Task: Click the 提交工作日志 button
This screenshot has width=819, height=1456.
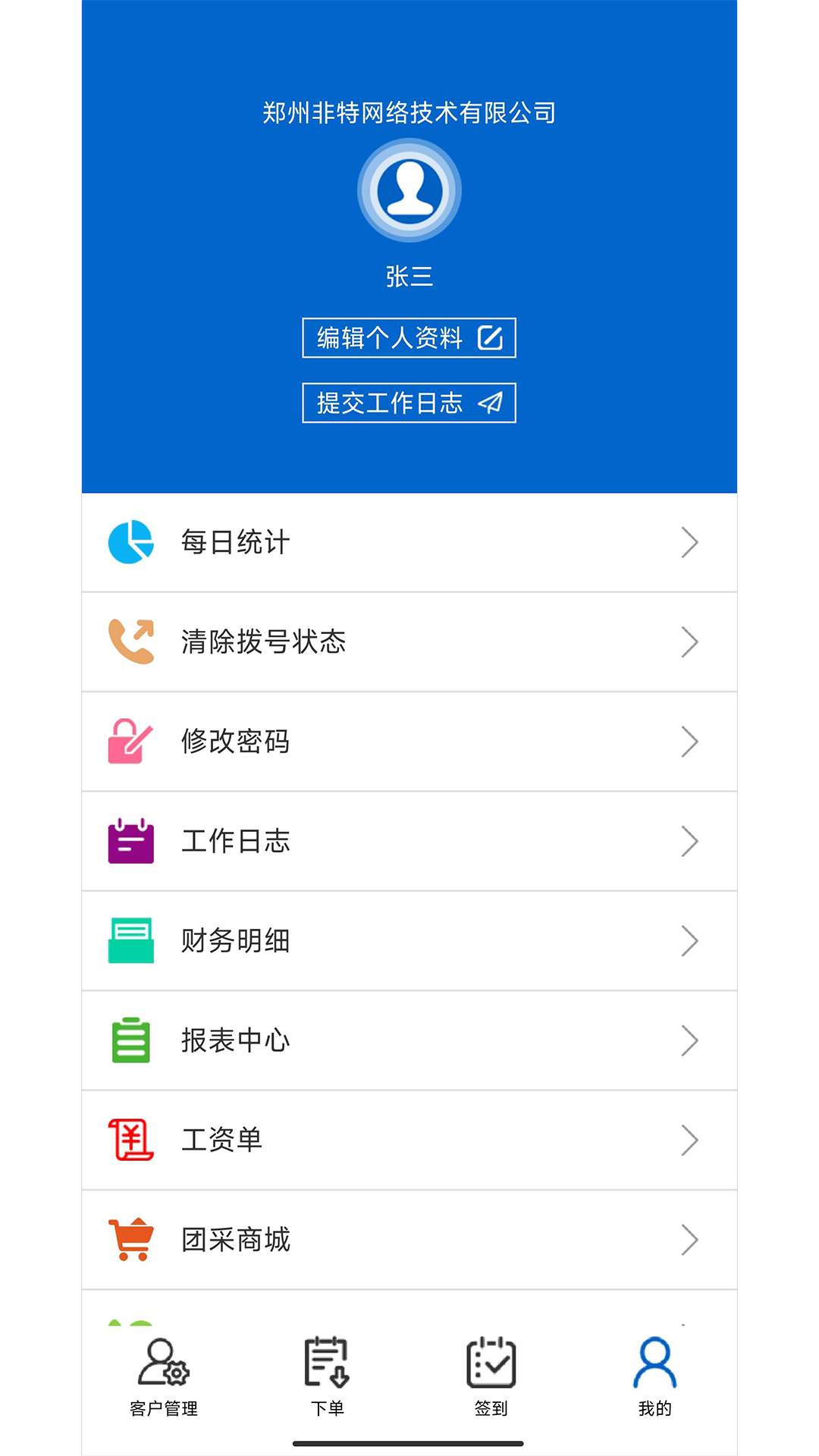Action: coord(409,404)
